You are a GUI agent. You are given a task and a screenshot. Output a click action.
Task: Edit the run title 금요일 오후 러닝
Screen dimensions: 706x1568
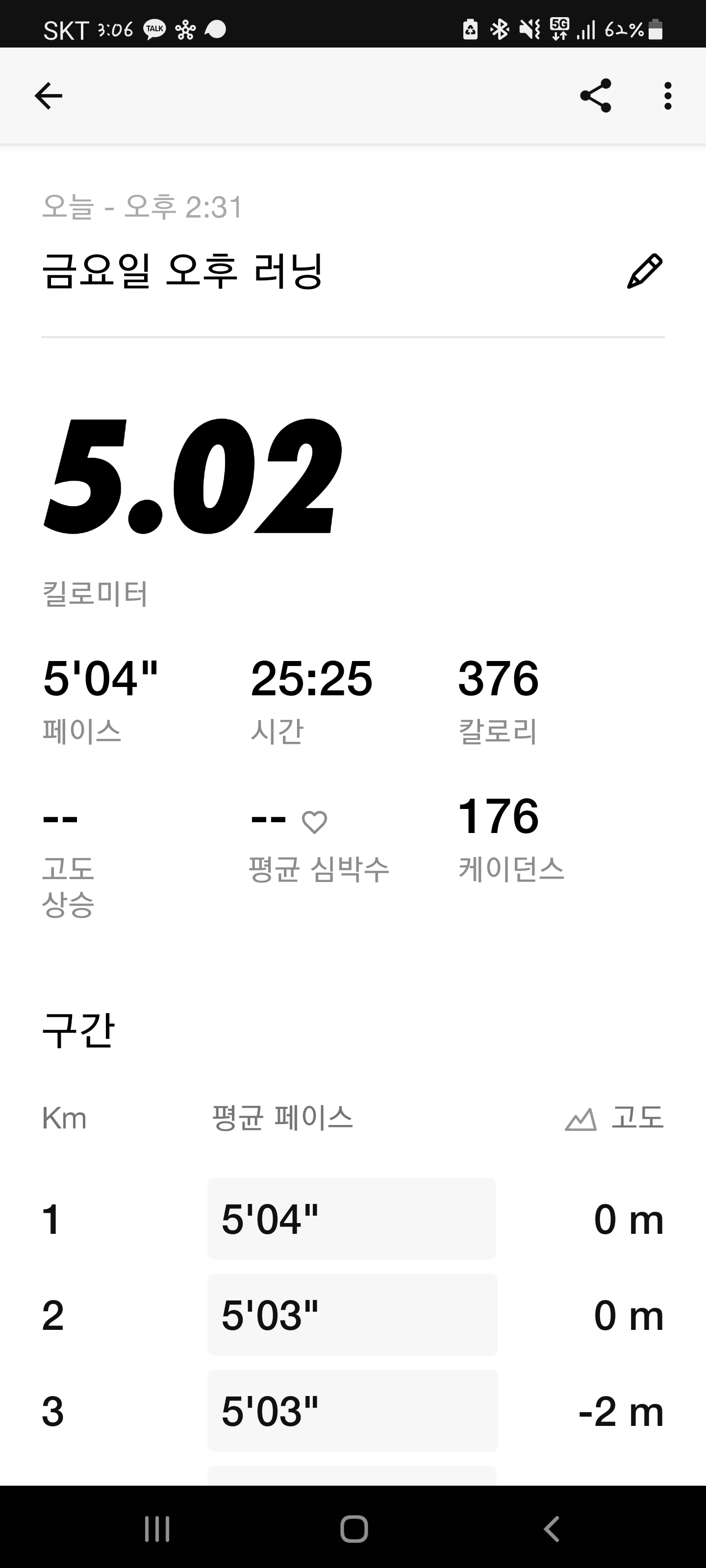pyautogui.click(x=645, y=271)
